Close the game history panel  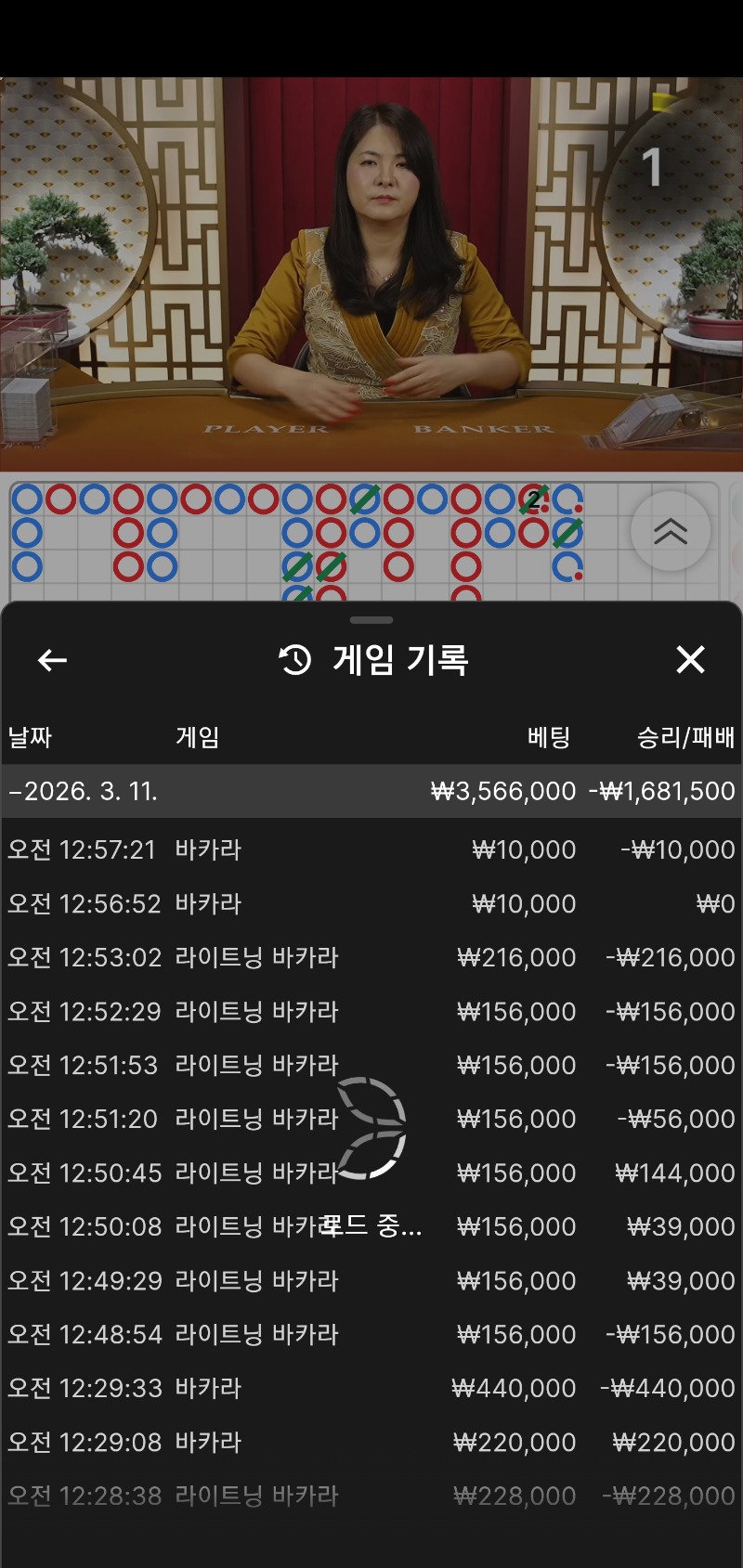[x=690, y=660]
